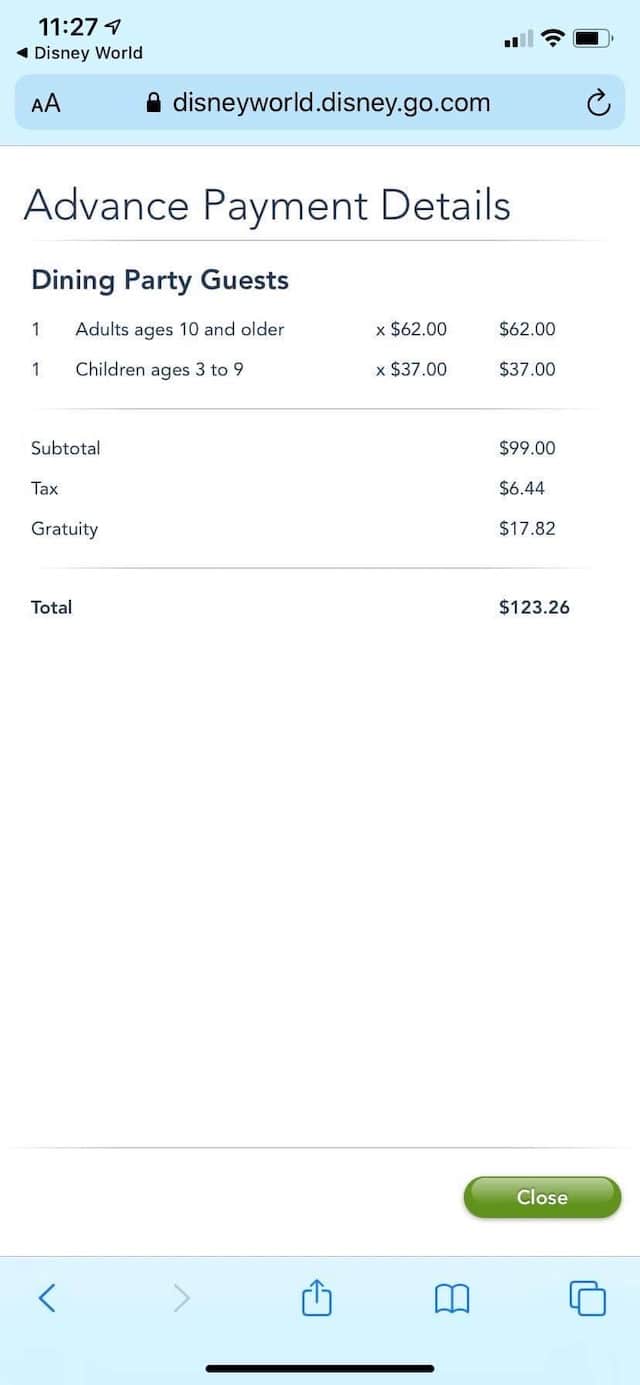The height and width of the screenshot is (1385, 640).
Task: Open the AA reader text options
Action: point(46,103)
